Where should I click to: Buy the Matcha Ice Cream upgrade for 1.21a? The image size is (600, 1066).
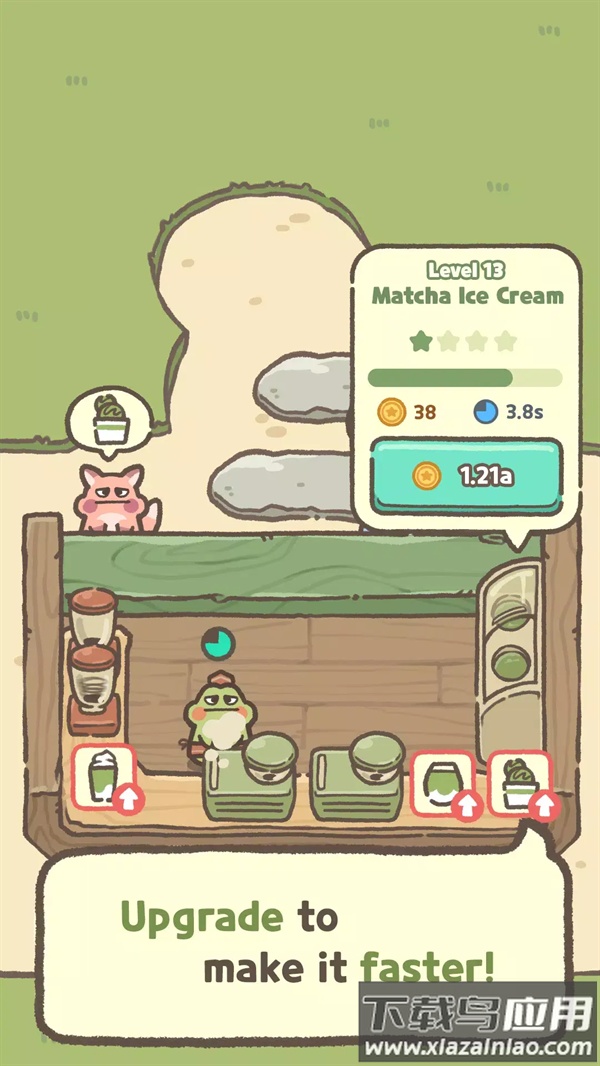tap(466, 476)
